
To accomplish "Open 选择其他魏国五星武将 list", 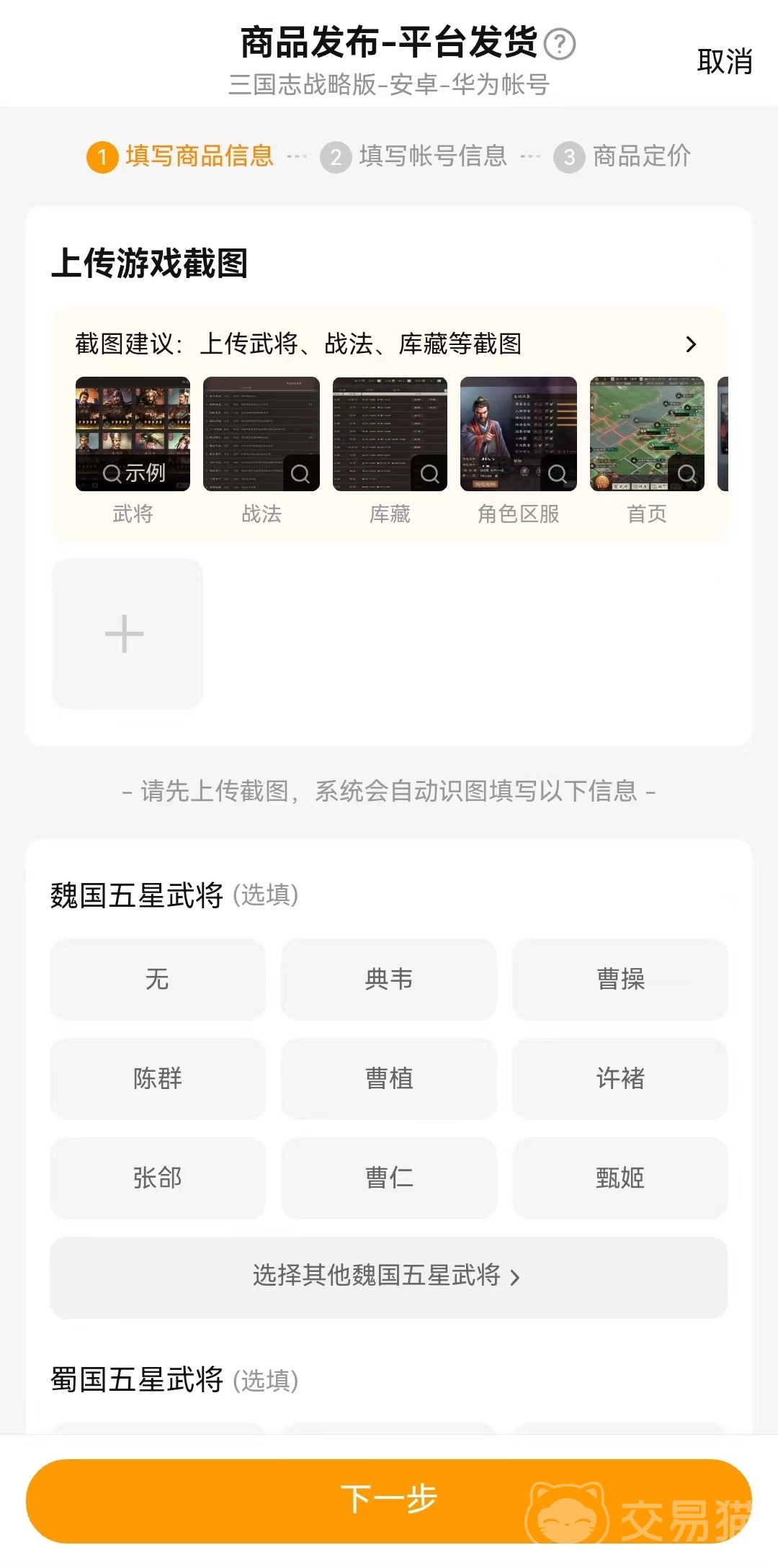I will point(389,1277).
